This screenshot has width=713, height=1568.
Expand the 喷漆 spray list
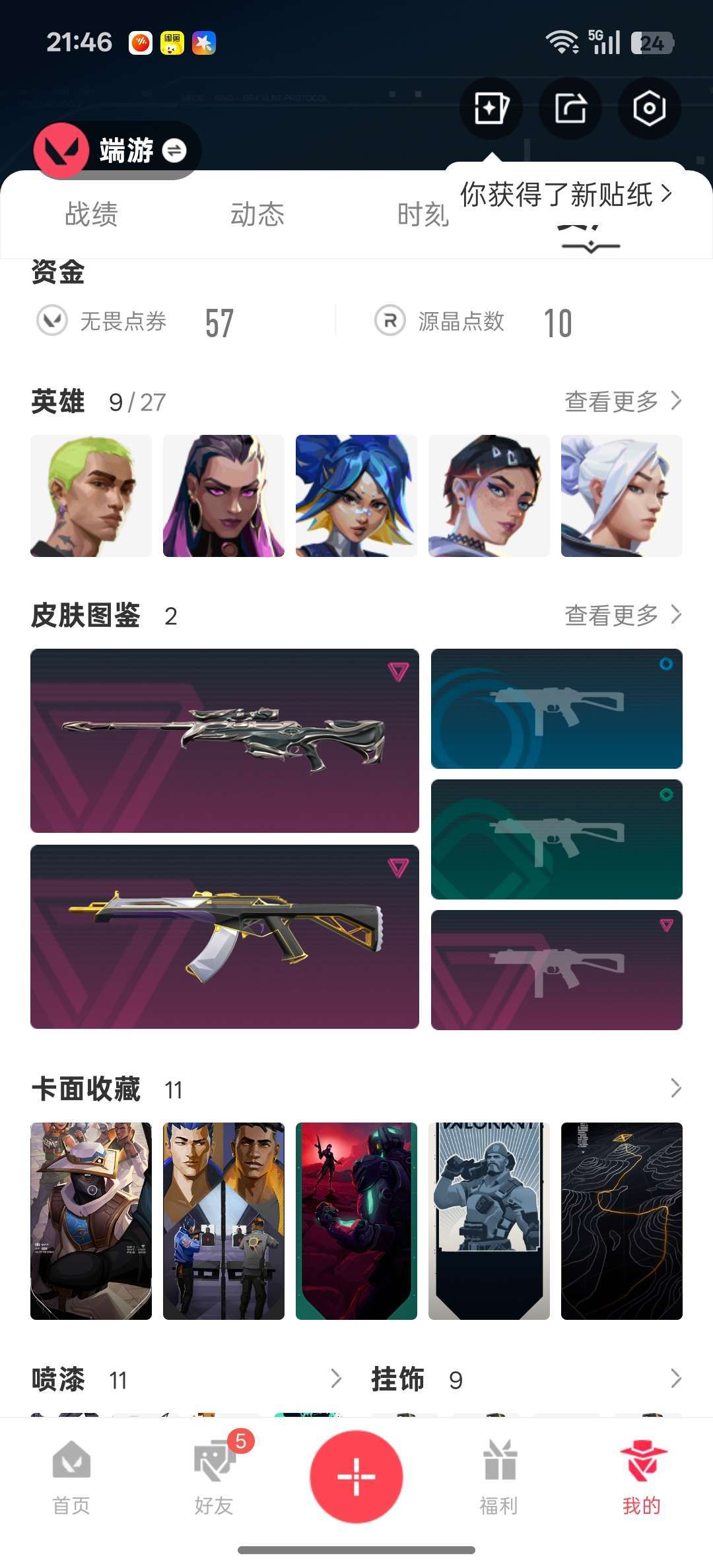coord(336,1379)
